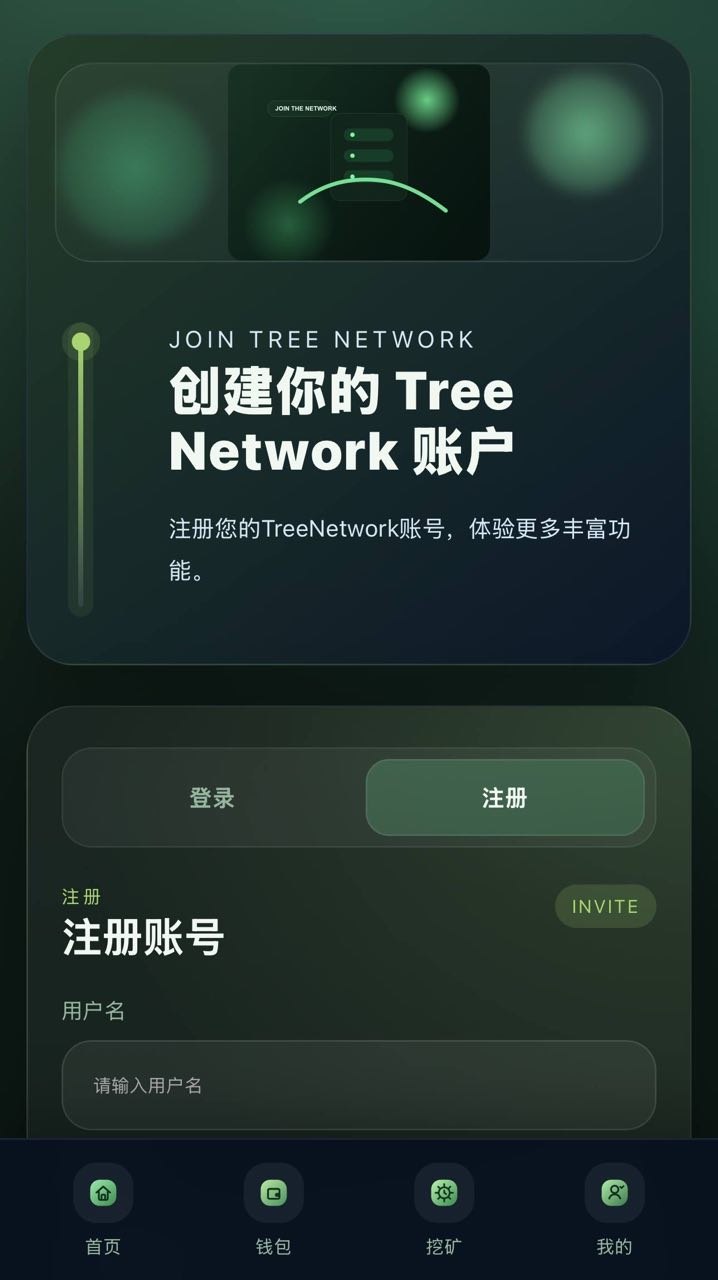Select the 注册 tab
This screenshot has height=1280, width=718.
pyautogui.click(x=504, y=798)
